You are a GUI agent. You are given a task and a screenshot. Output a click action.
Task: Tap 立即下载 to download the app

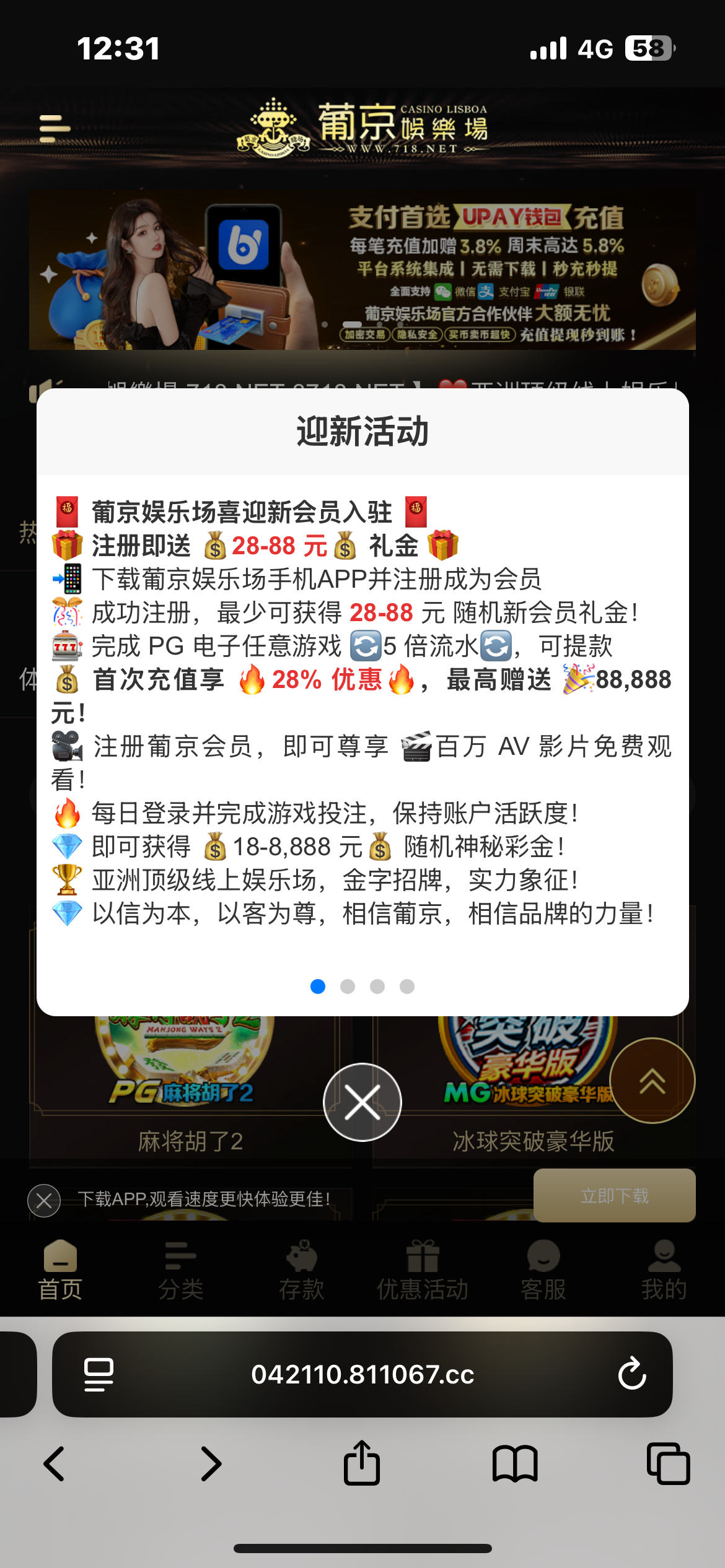[x=615, y=1195]
